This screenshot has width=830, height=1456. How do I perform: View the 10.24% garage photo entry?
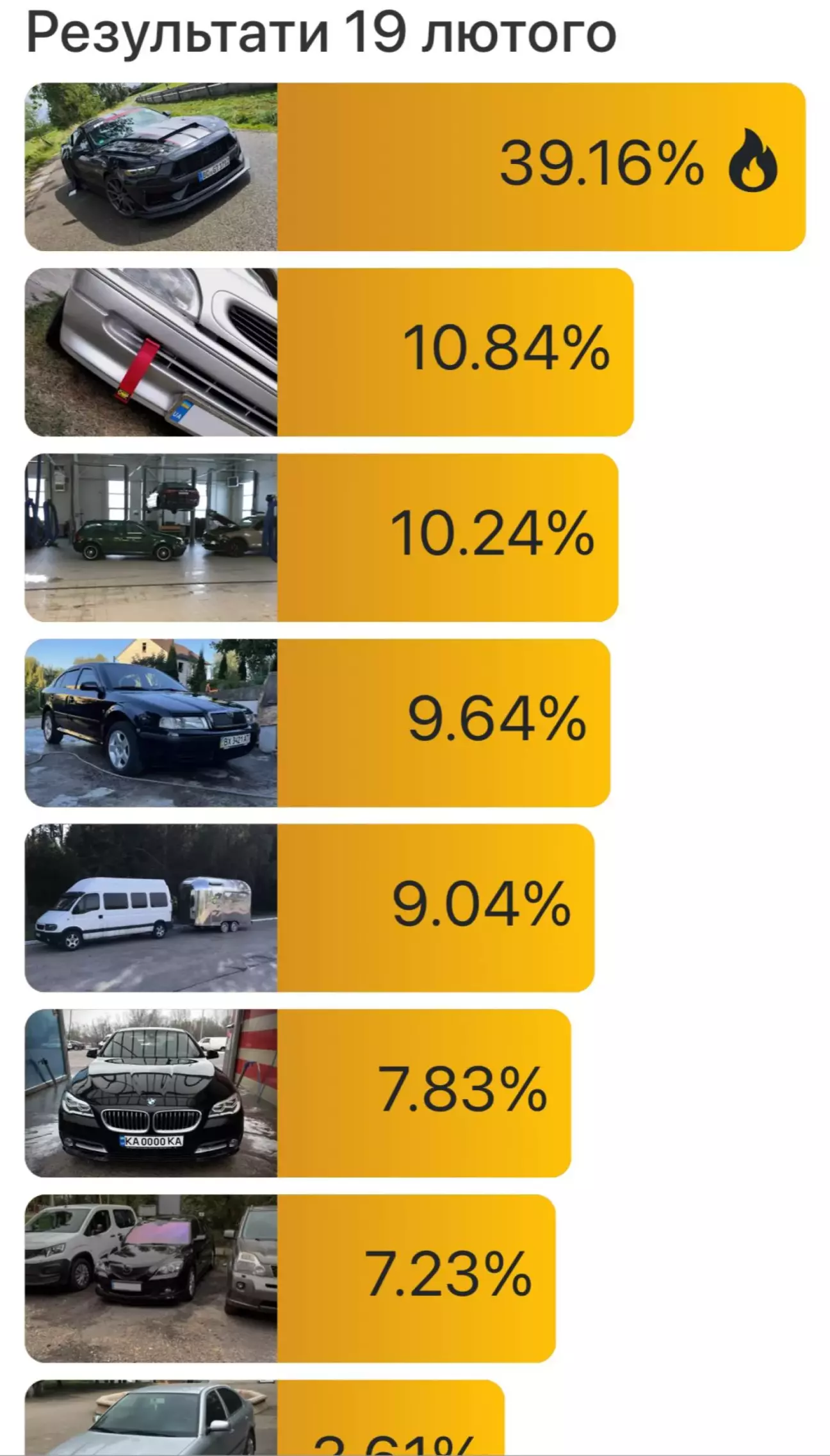(320, 537)
